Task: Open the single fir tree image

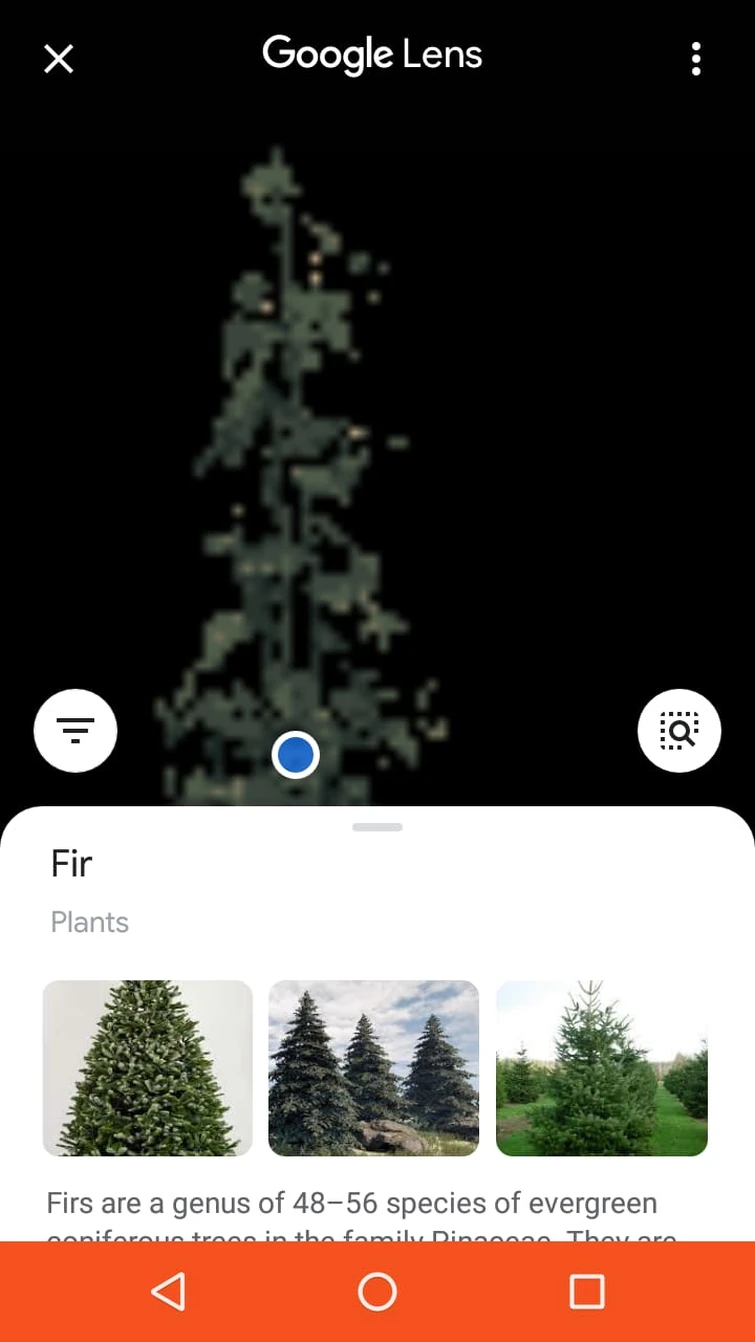Action: [x=148, y=1068]
